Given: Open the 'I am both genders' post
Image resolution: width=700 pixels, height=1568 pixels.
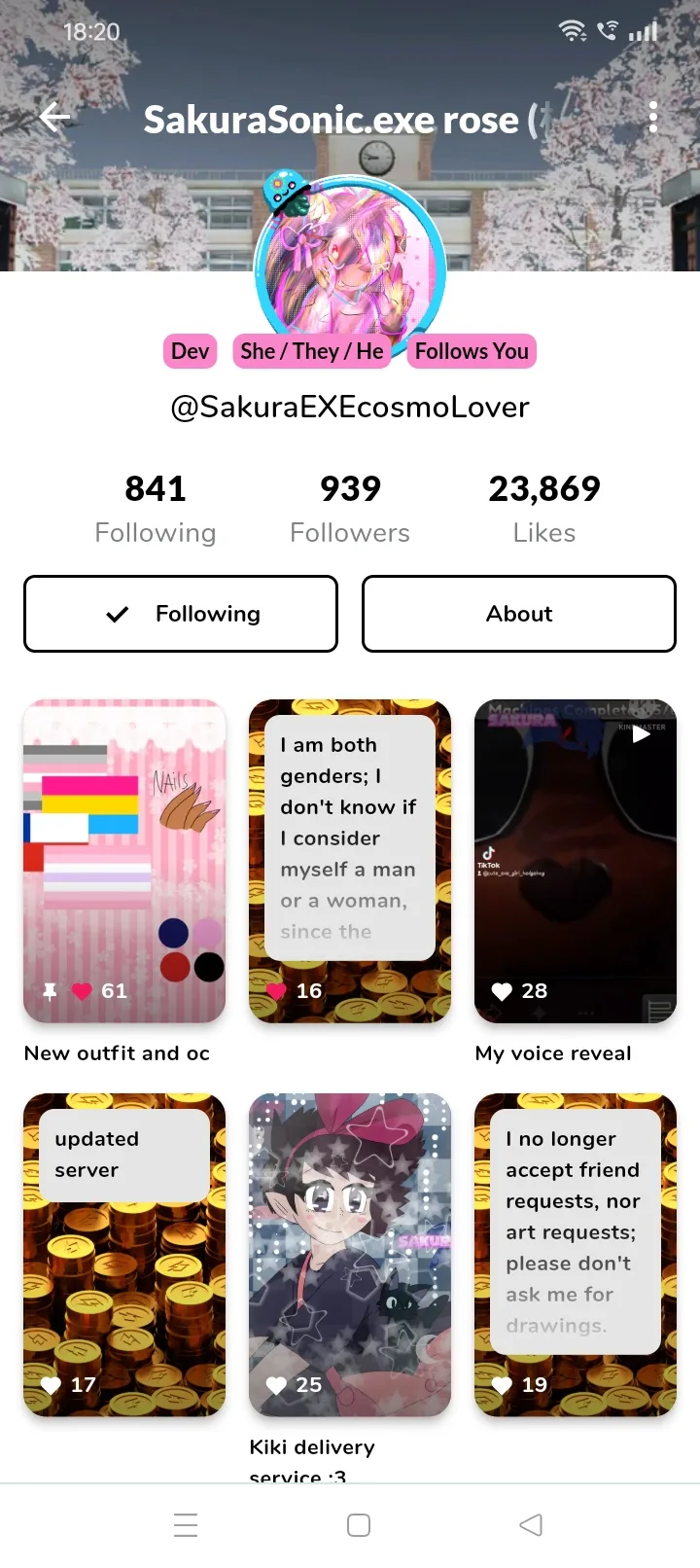Looking at the screenshot, I should (x=350, y=861).
